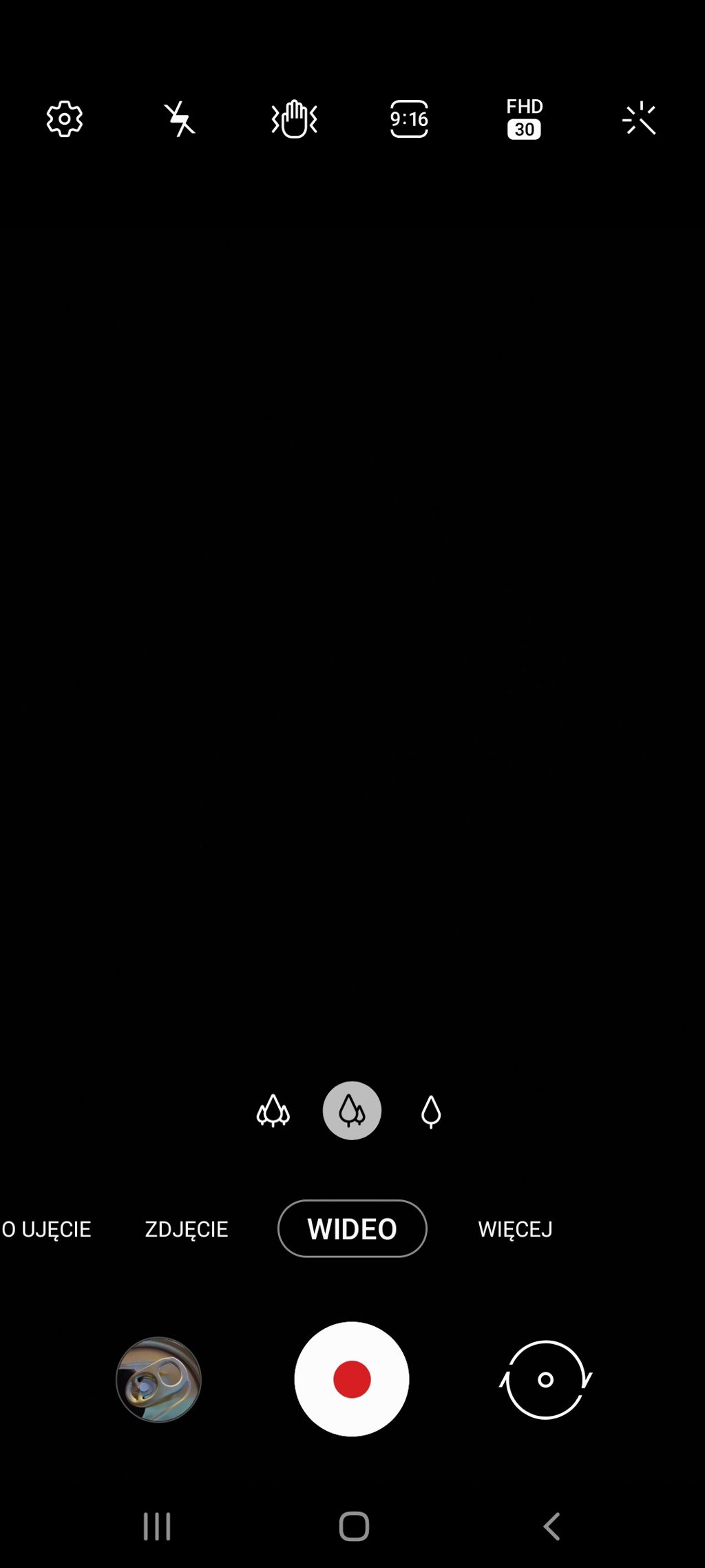
Task: Flip between front and rear camera
Action: (545, 1379)
